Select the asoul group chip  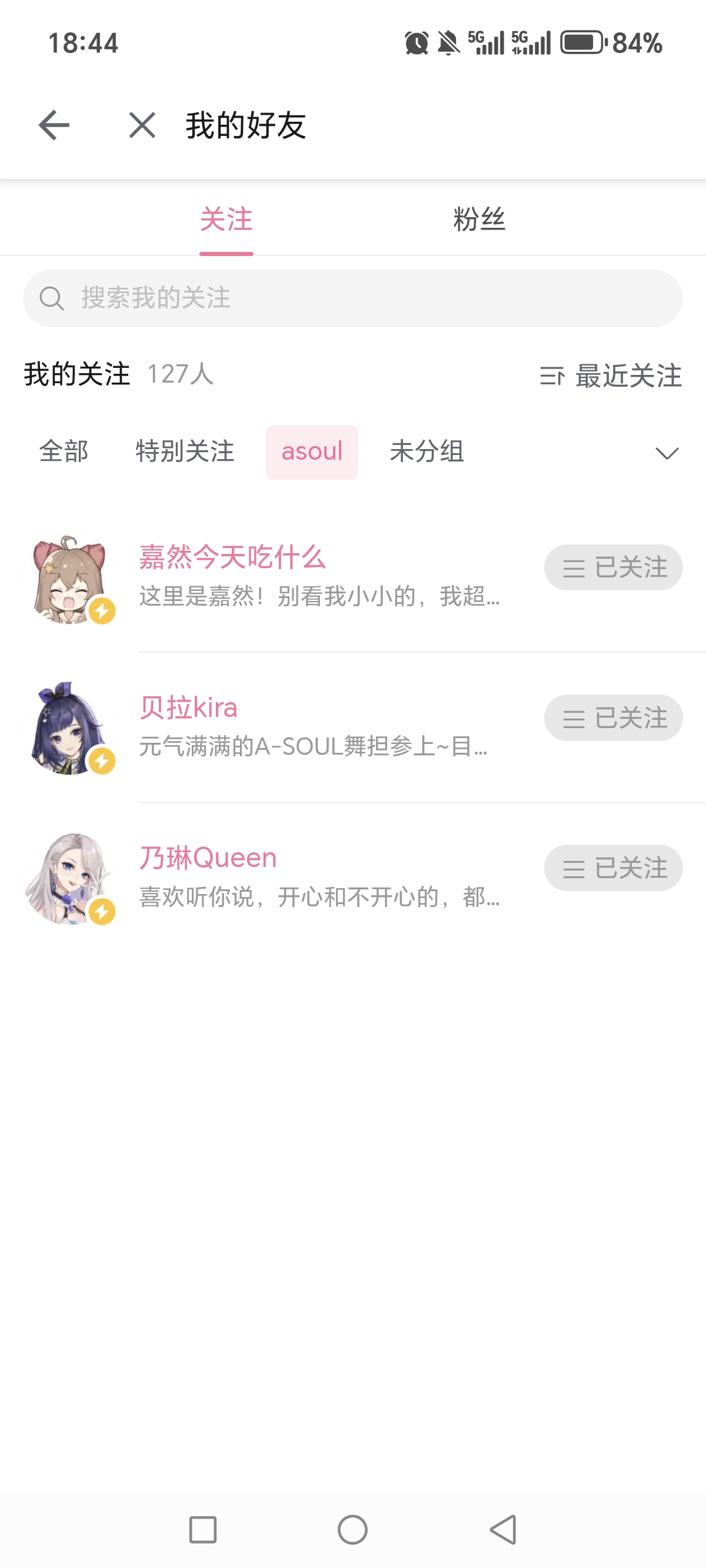coord(312,451)
